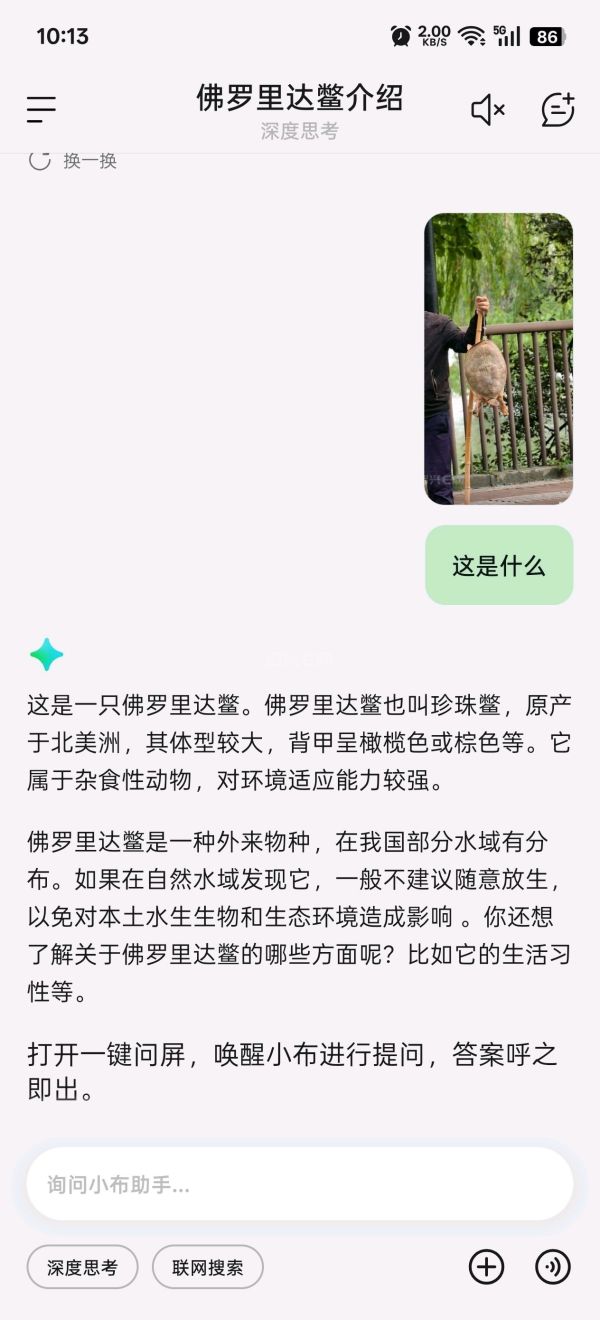Focus the 询问小布助手 input field
The height and width of the screenshot is (1320, 600).
[x=300, y=1184]
